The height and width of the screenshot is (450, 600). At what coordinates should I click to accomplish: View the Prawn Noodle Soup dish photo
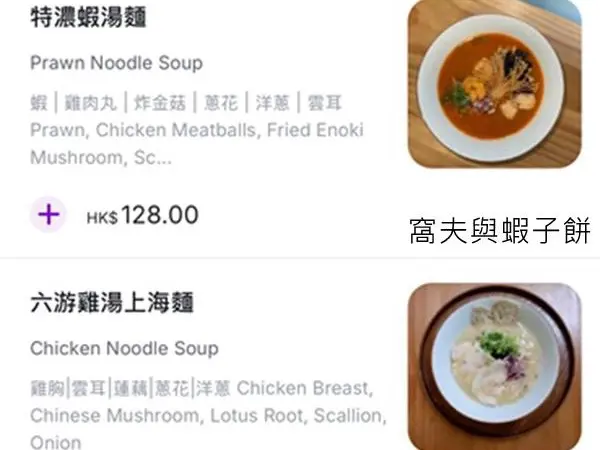[494, 85]
